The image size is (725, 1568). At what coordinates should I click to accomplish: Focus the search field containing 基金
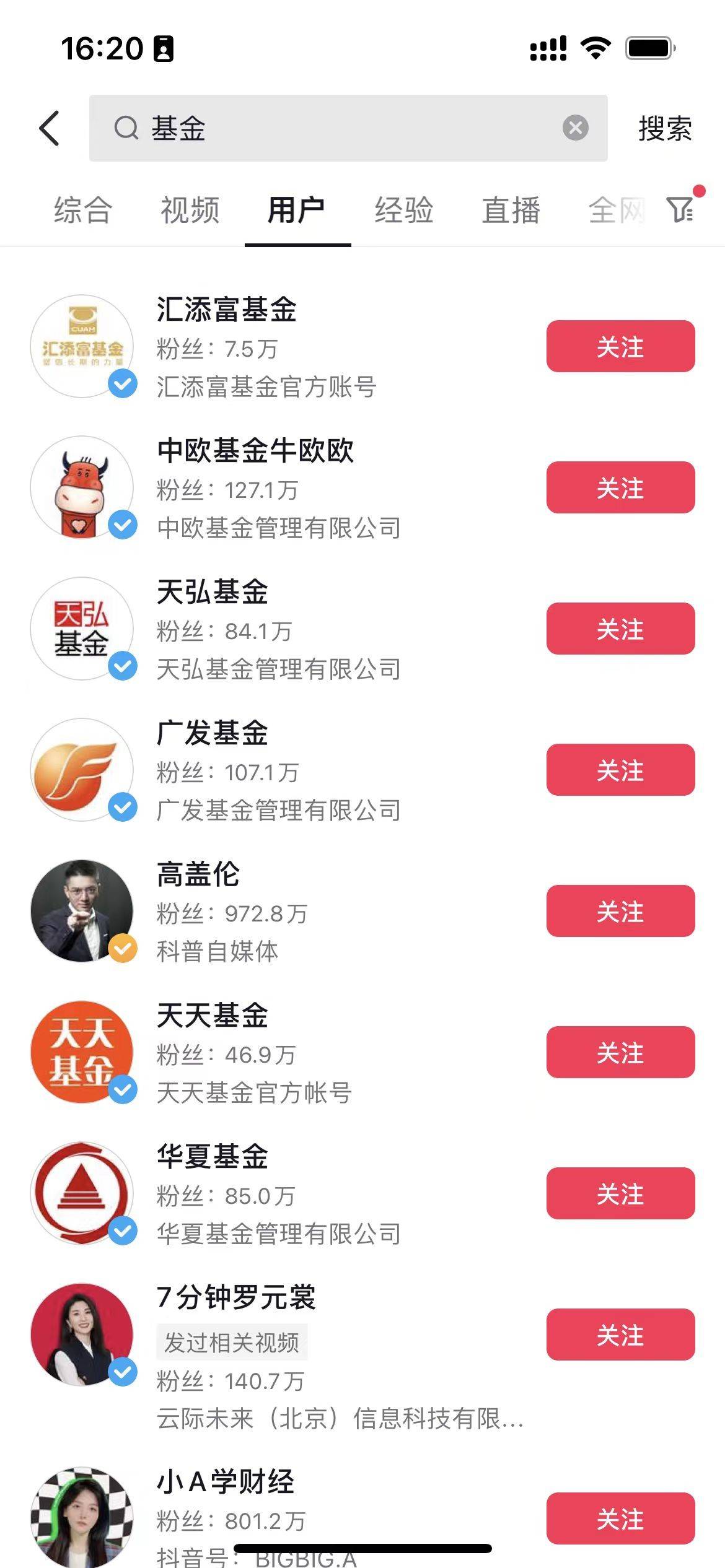(x=347, y=128)
